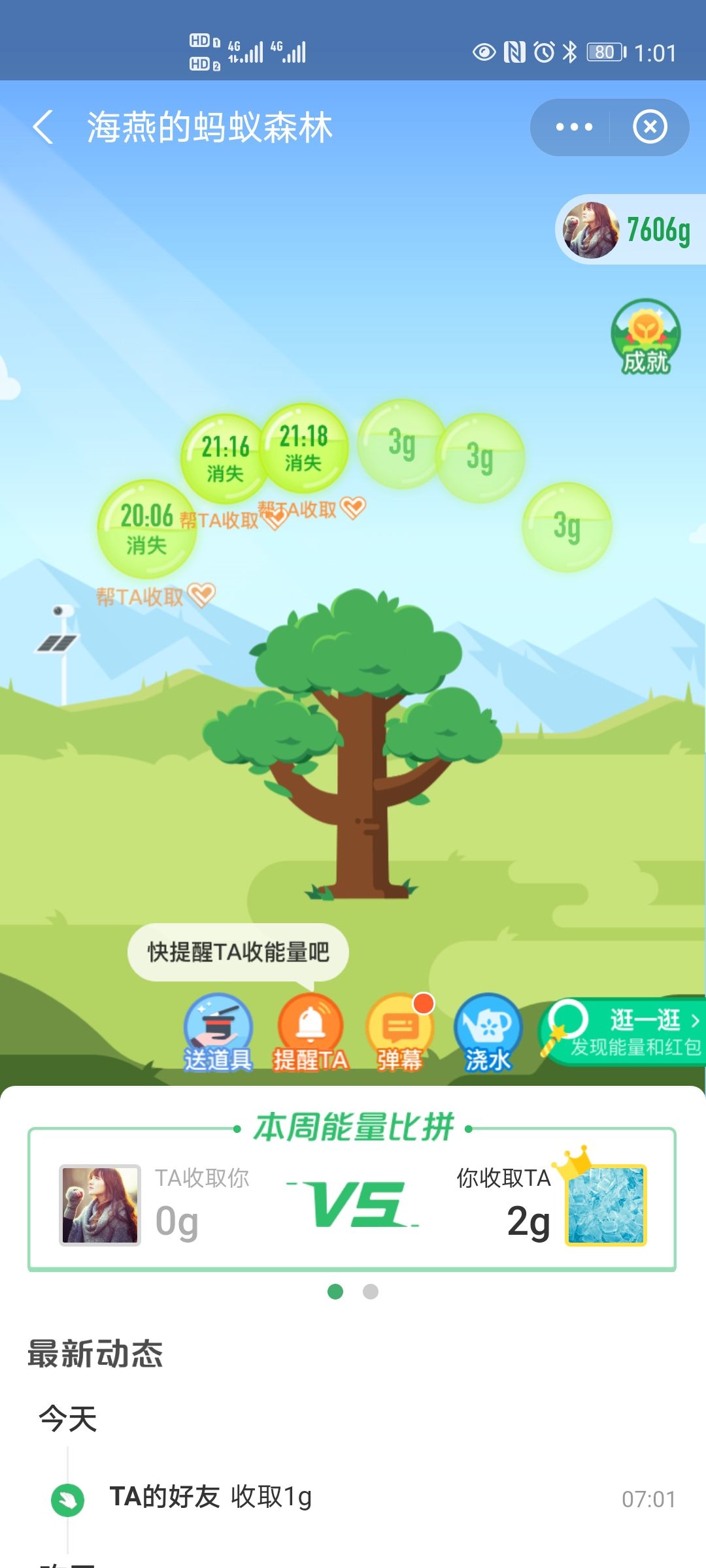The height and width of the screenshot is (1568, 706).
Task: Close the mini program
Action: click(649, 127)
